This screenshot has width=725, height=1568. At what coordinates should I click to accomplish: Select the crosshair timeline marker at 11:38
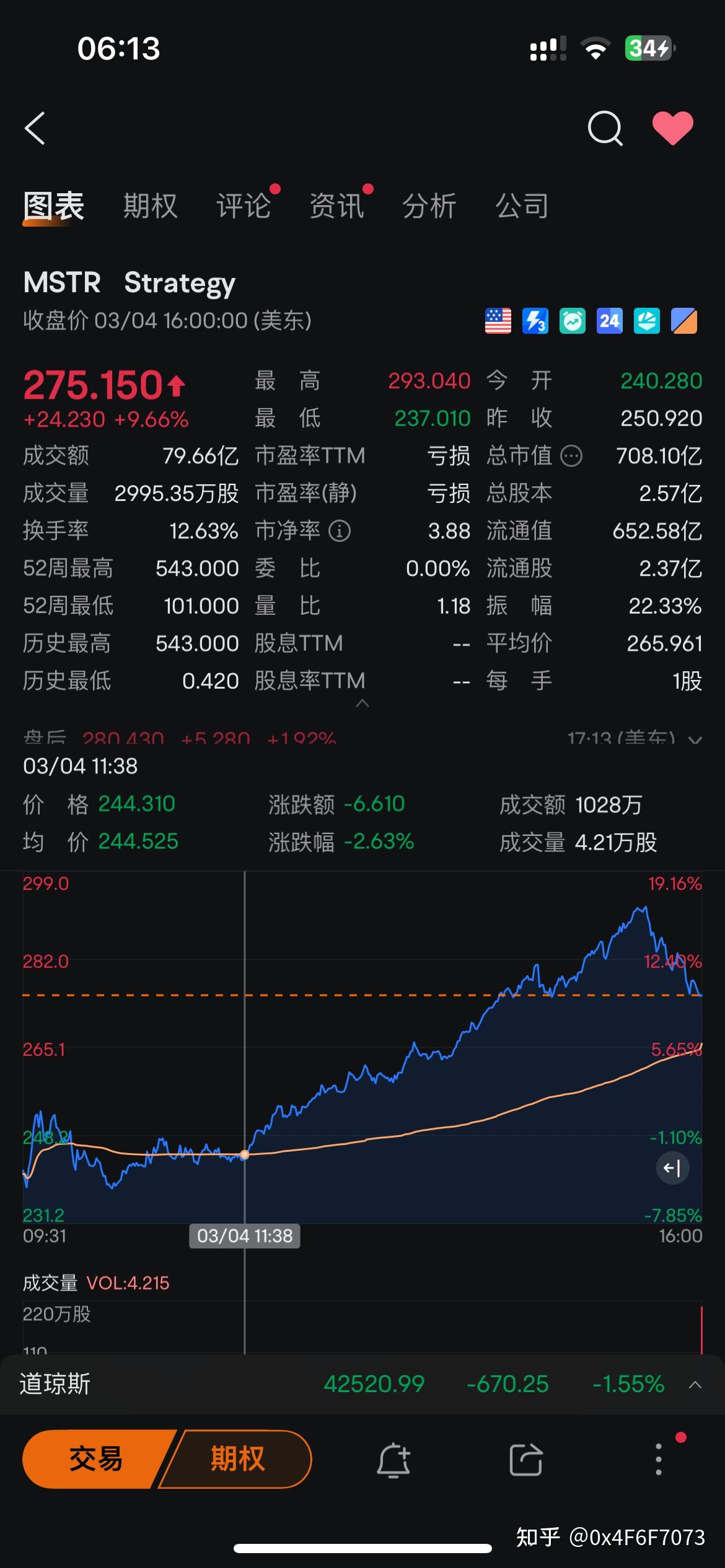pyautogui.click(x=245, y=1237)
